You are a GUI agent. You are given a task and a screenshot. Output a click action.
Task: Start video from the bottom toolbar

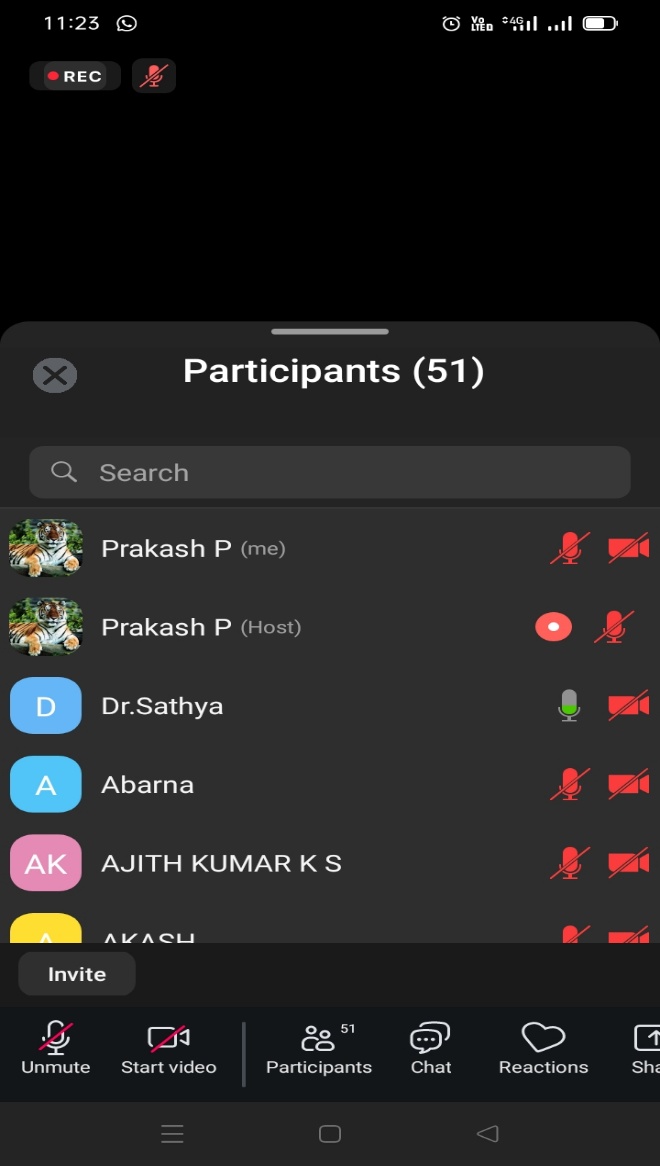pos(169,1049)
